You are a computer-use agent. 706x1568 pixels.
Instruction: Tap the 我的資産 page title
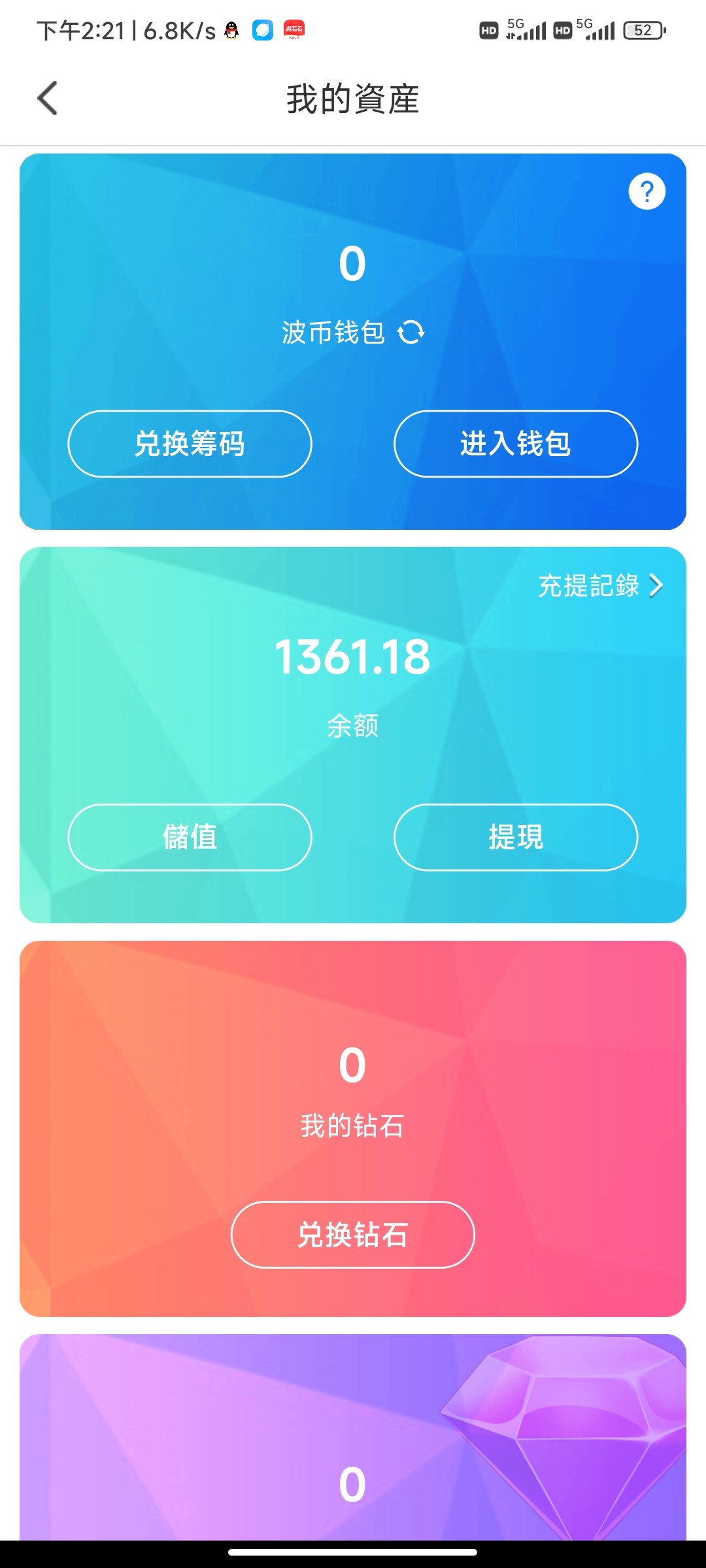tap(353, 99)
